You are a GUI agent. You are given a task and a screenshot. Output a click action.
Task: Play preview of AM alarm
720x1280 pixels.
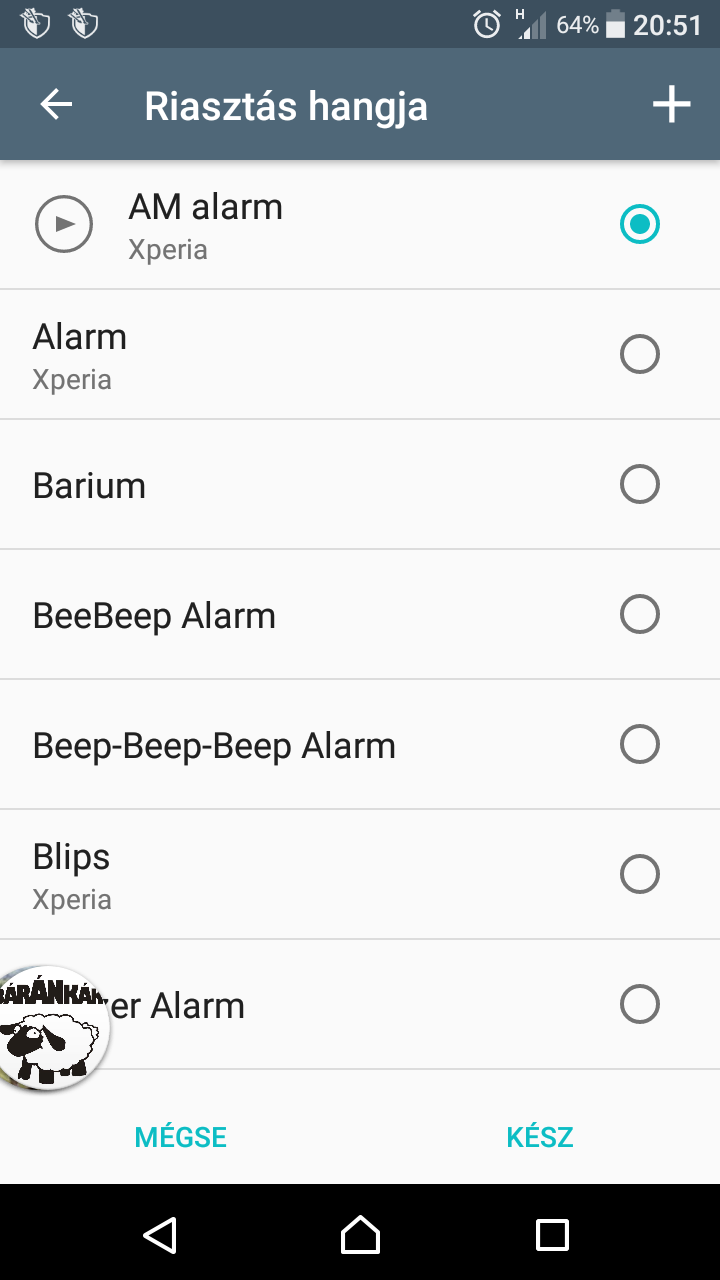coord(64,224)
